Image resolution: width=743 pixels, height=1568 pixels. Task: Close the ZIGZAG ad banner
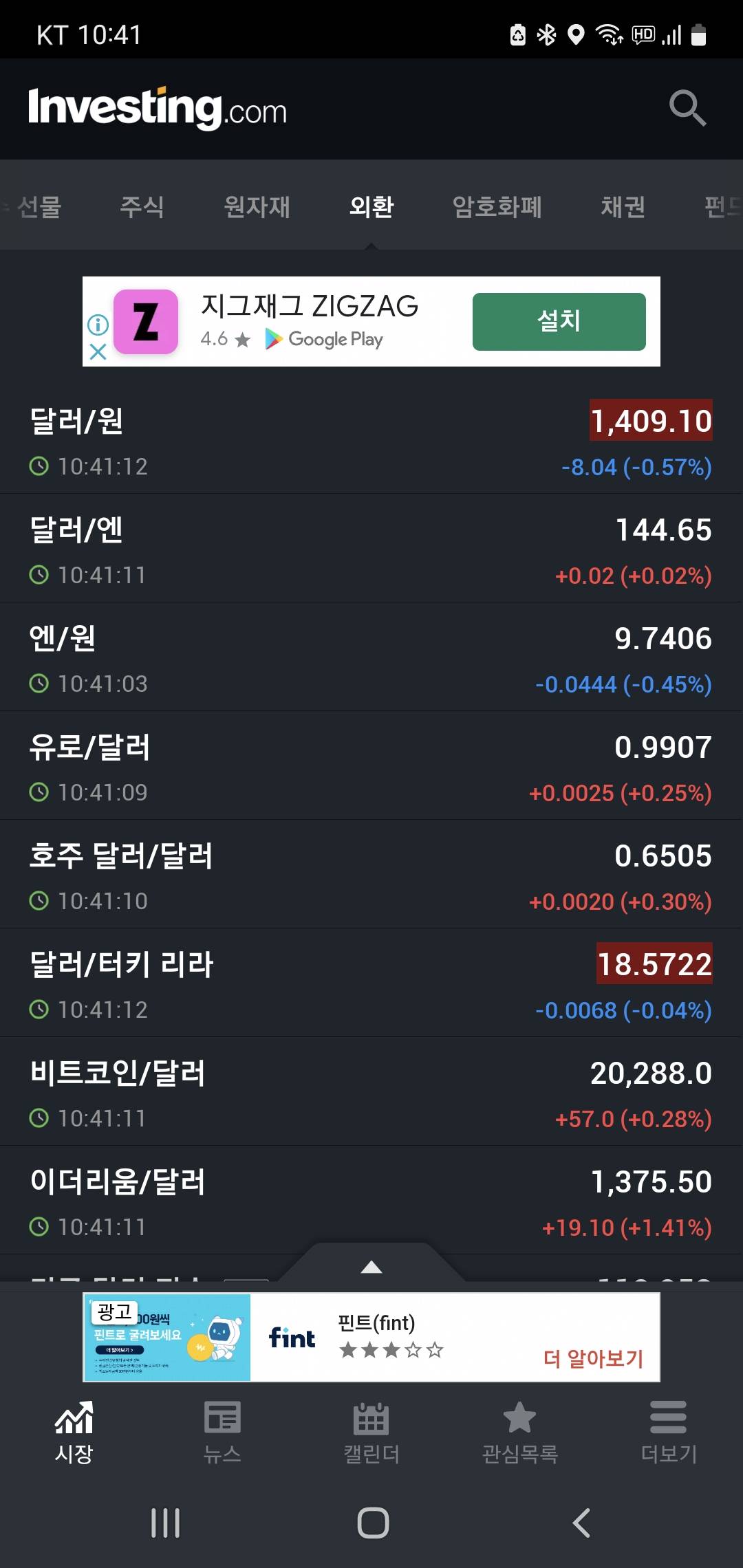click(98, 352)
